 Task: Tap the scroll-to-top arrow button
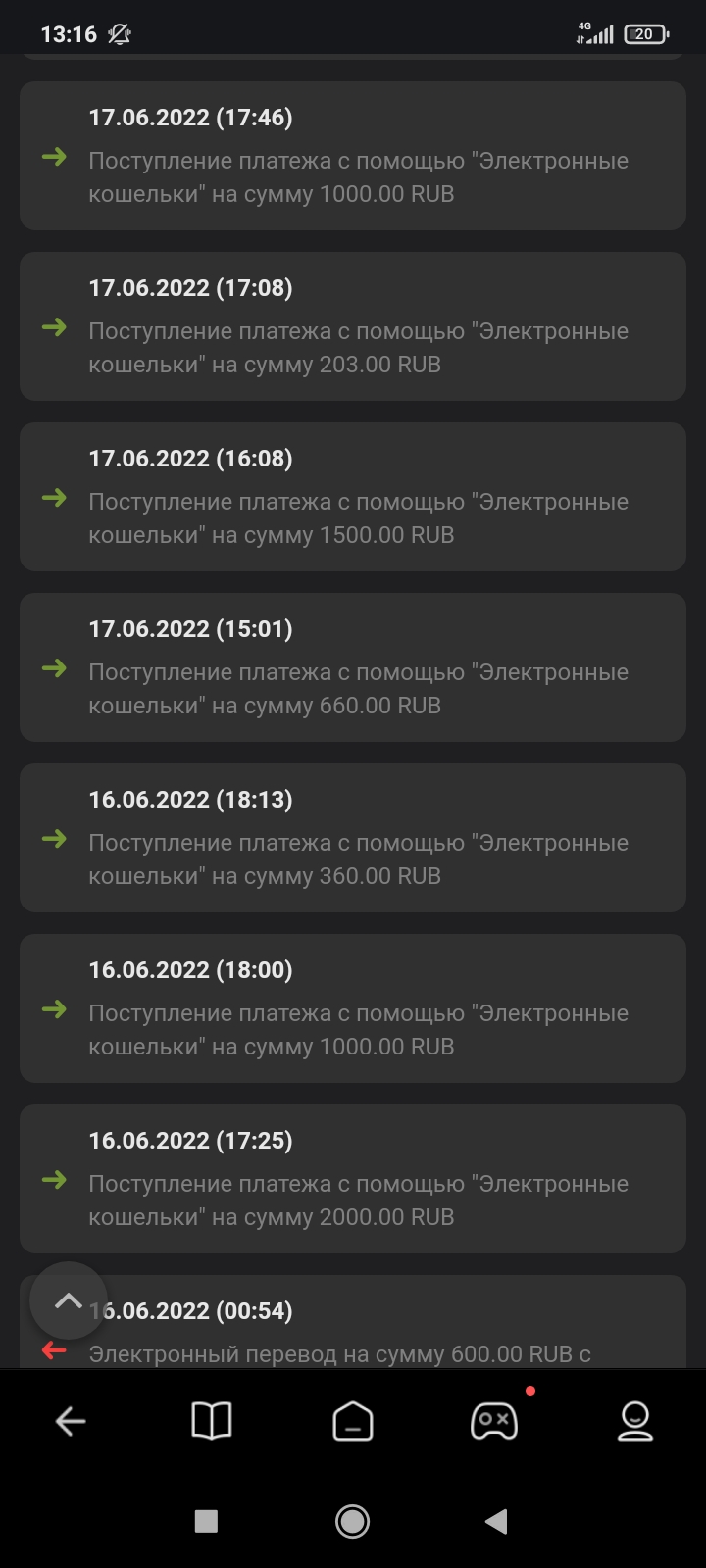point(68,1300)
